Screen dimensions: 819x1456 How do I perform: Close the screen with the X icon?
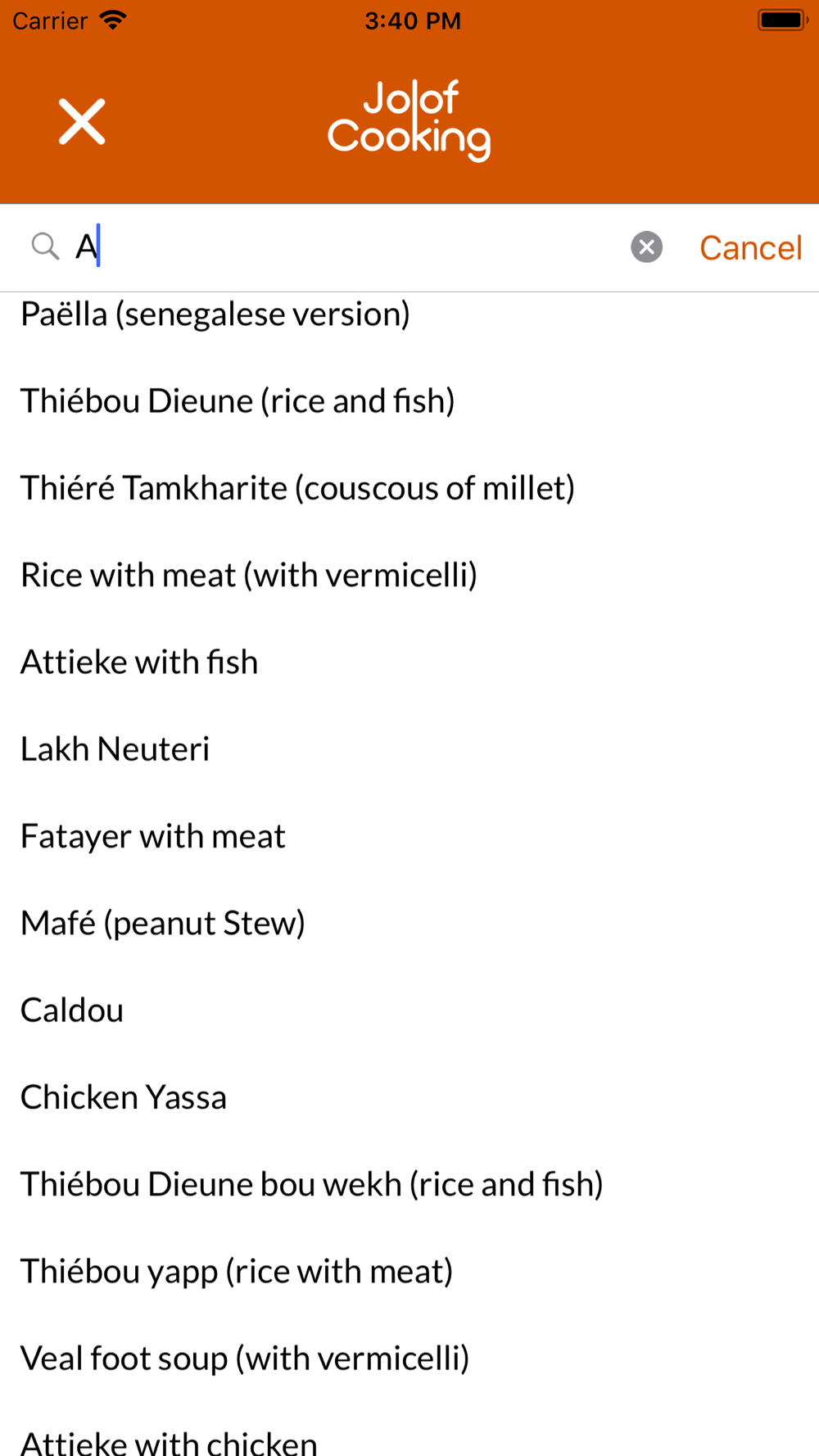(82, 122)
